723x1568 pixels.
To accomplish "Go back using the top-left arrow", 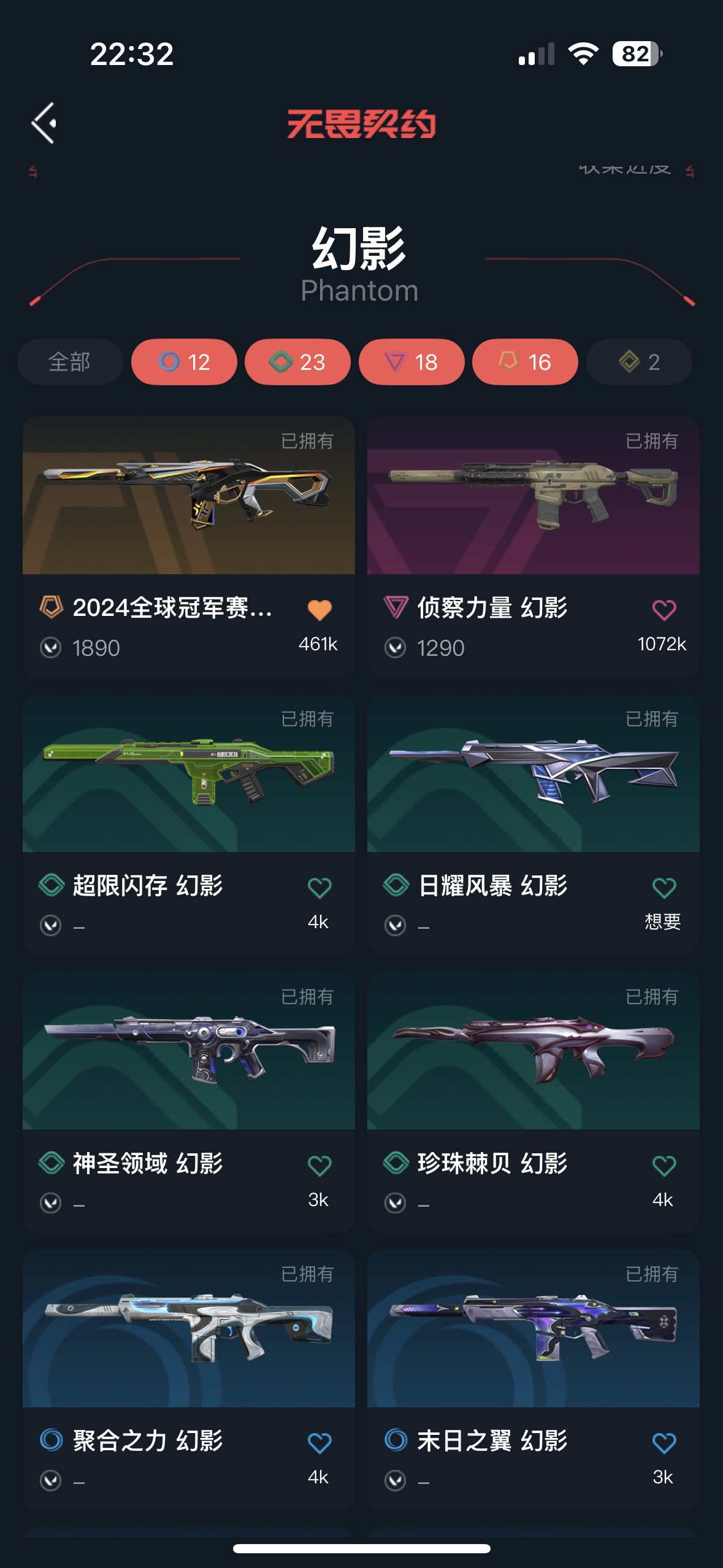I will [x=44, y=123].
